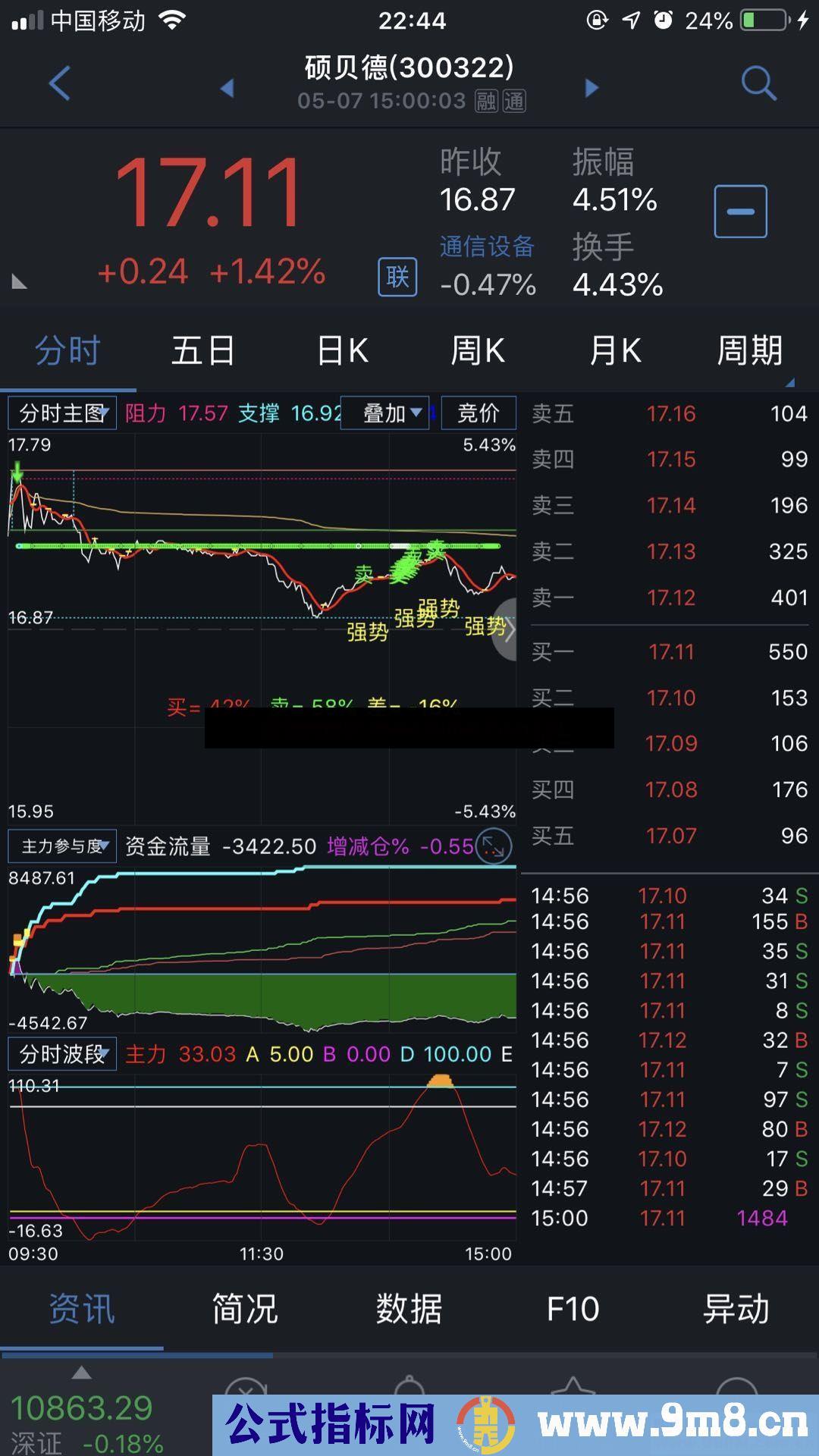Collapse the quote area with minus button
819x1456 pixels.
[740, 210]
